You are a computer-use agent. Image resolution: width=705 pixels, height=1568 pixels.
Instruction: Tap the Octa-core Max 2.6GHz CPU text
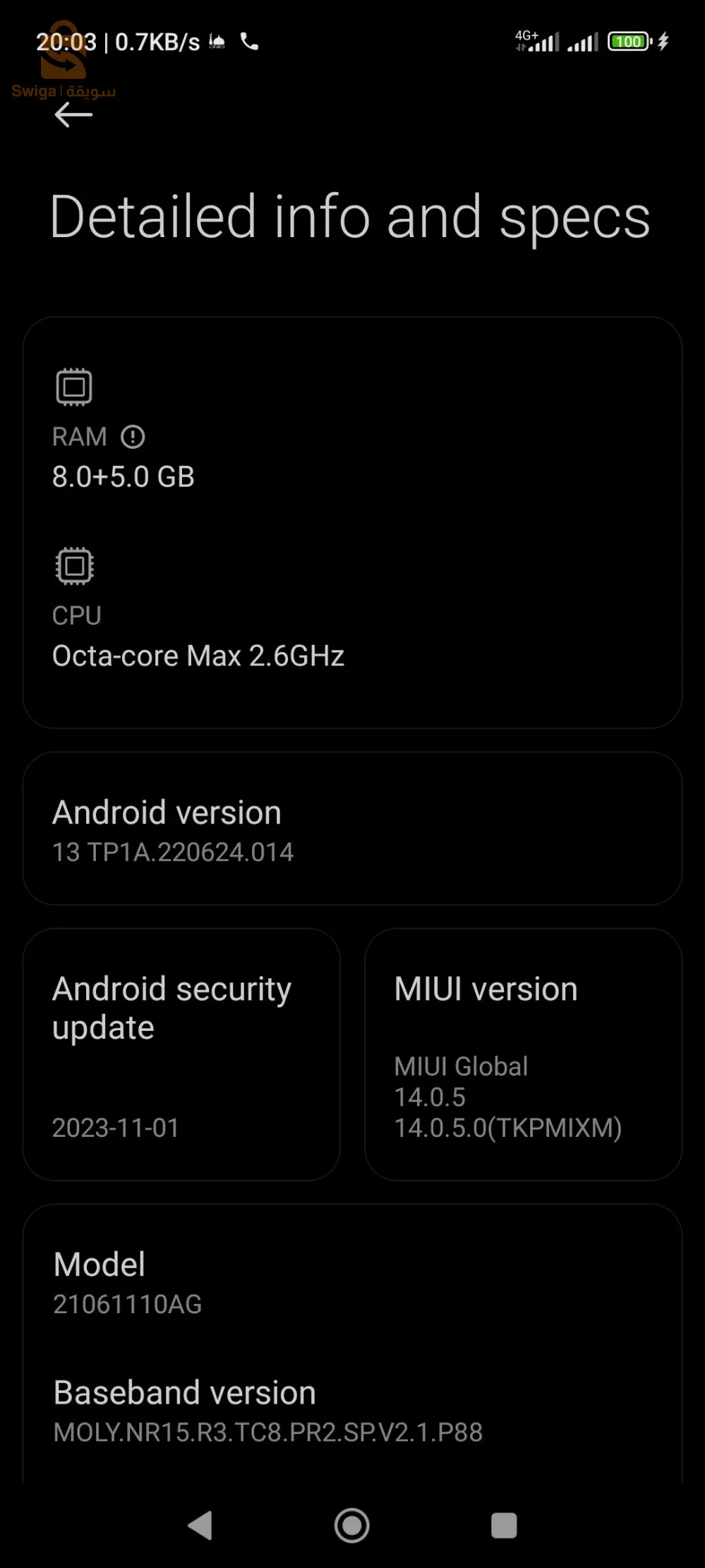pos(198,656)
